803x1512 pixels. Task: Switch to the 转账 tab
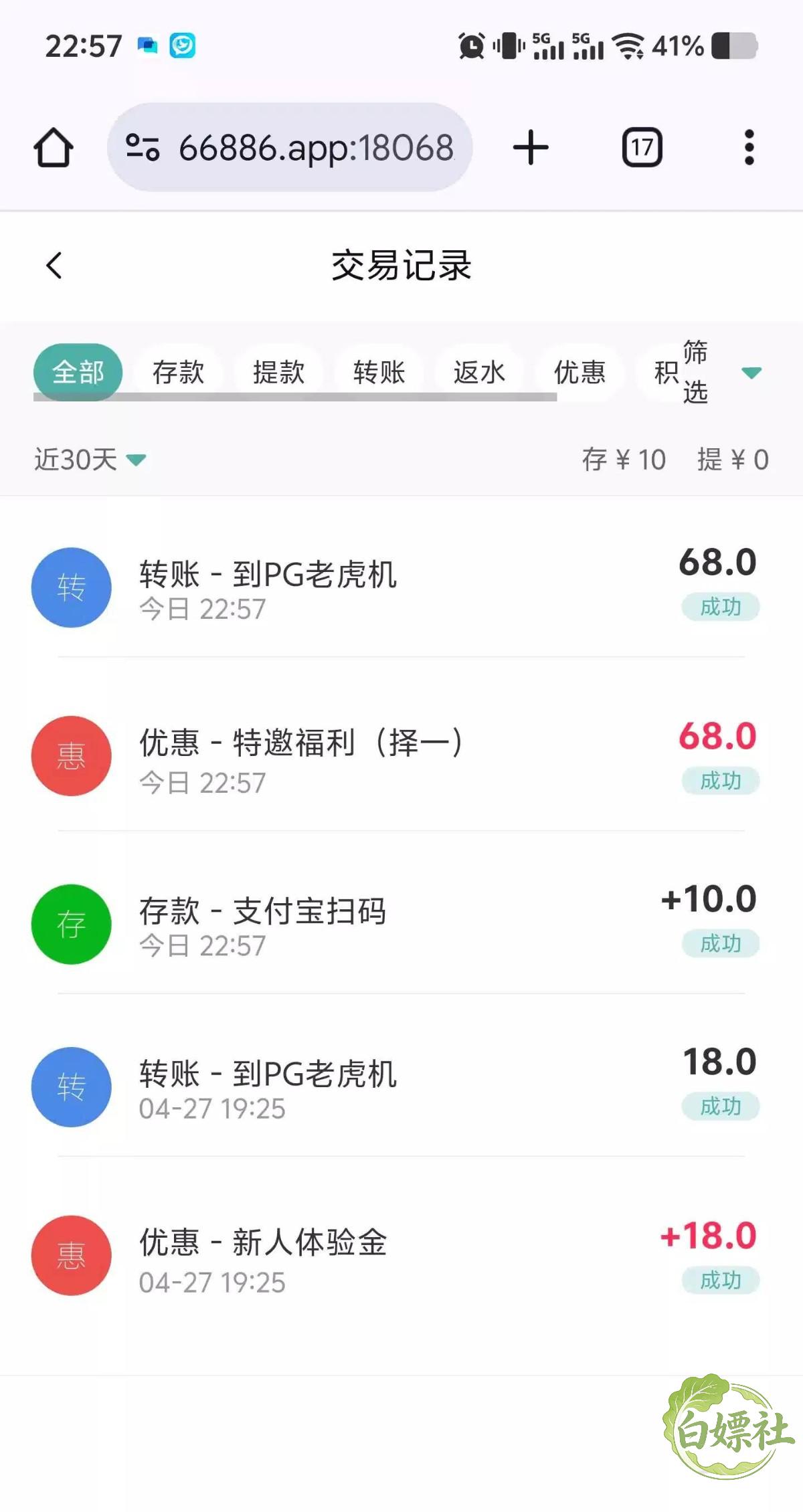379,372
